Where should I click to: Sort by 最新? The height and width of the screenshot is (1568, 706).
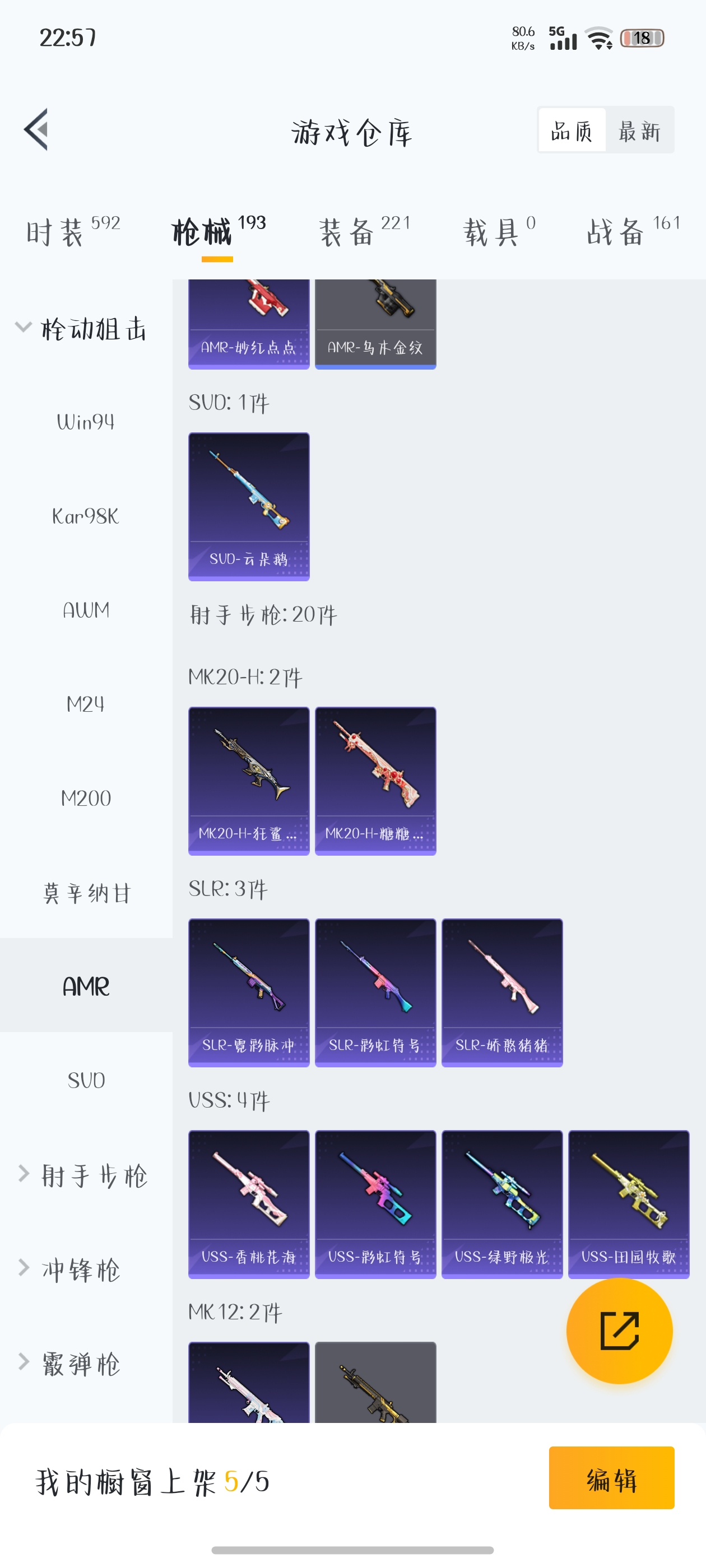639,130
